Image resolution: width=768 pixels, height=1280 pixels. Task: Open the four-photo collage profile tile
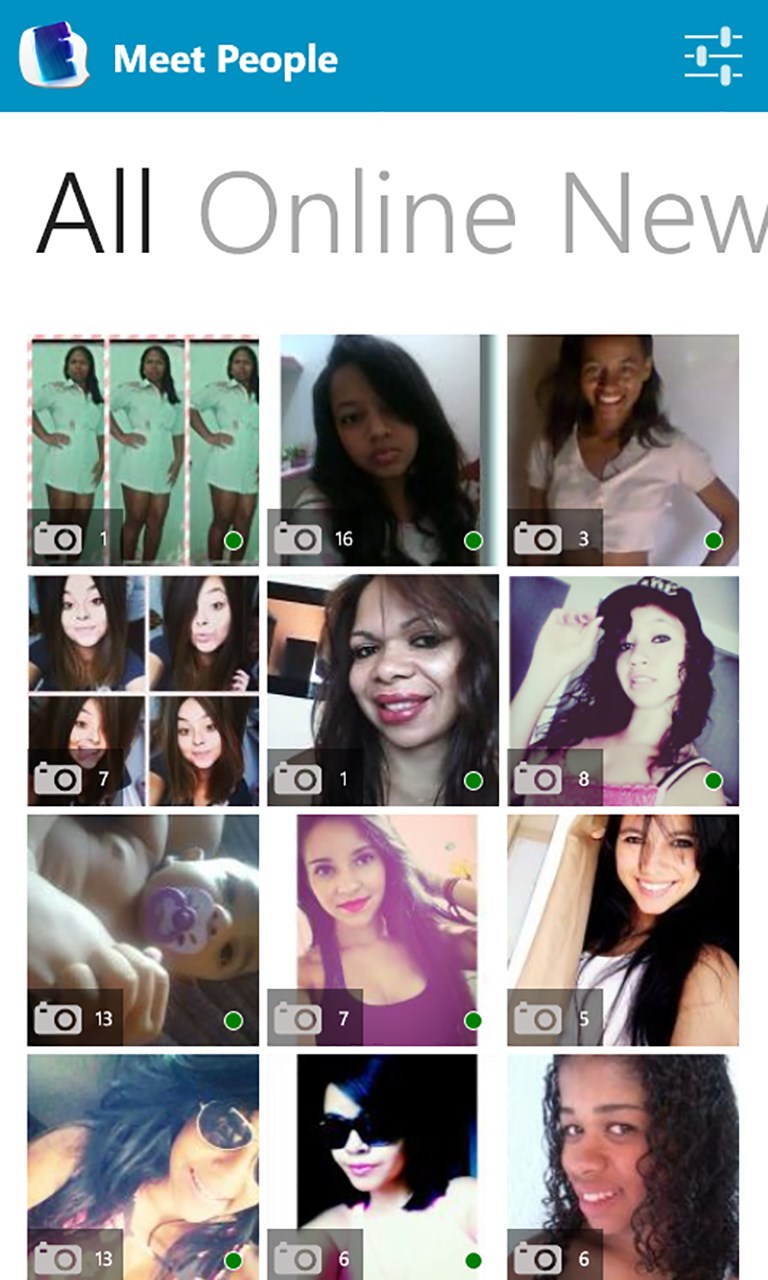[143, 690]
